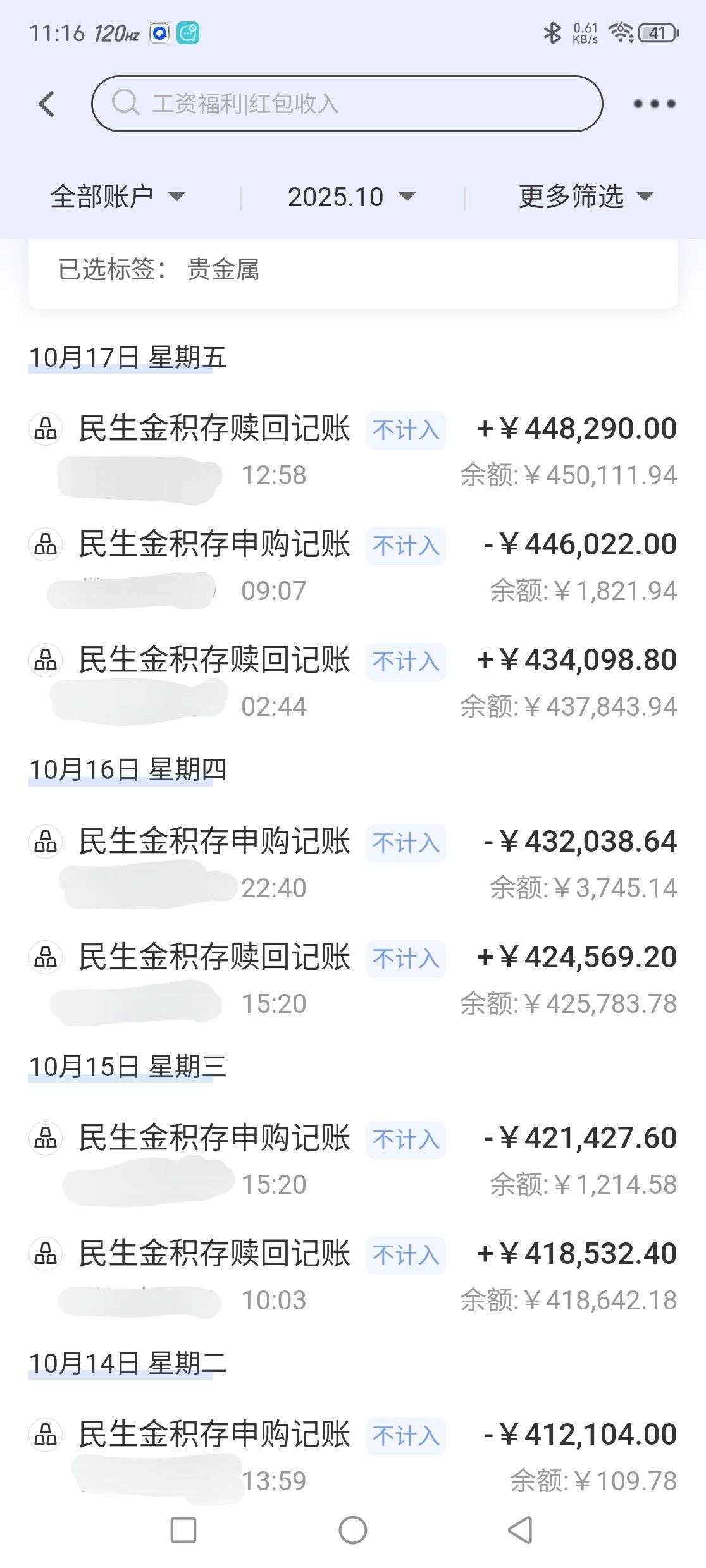Image resolution: width=706 pixels, height=1568 pixels.
Task: Select the +¥434,098.80 赎回 record
Action: click(x=353, y=682)
